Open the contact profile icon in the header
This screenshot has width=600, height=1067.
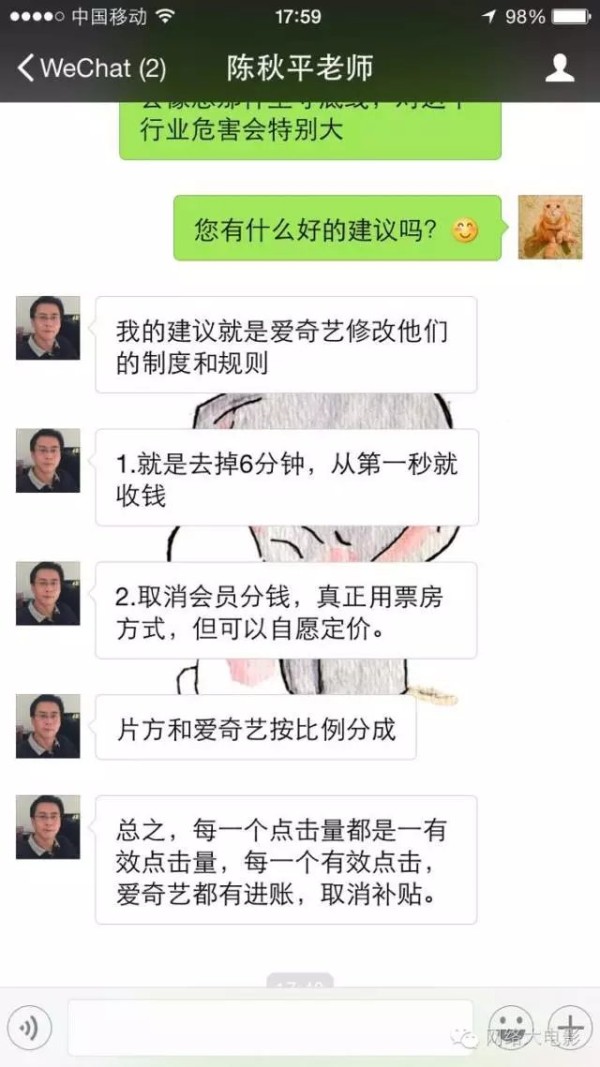coord(559,68)
